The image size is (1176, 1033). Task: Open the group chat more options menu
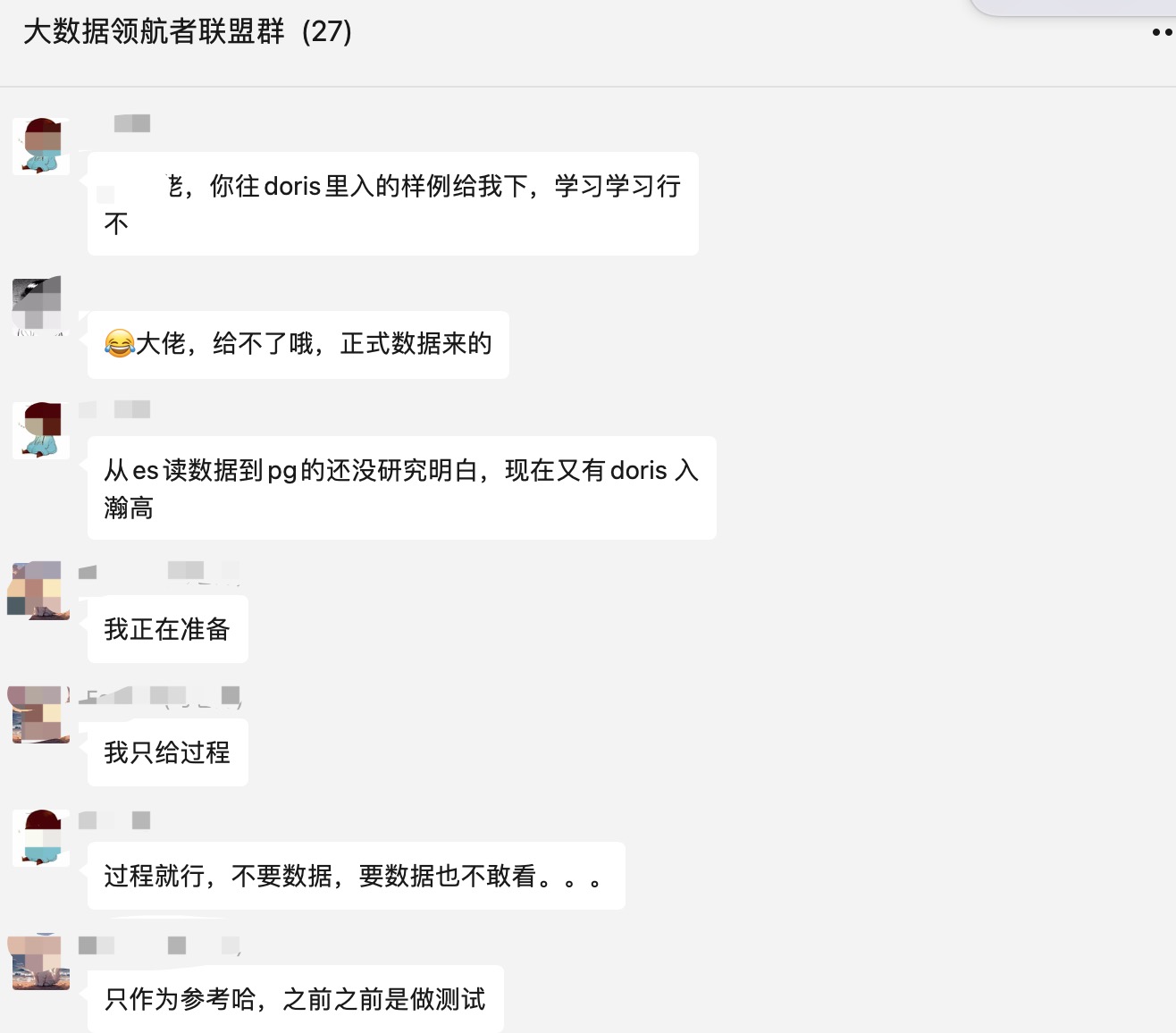(x=1162, y=32)
